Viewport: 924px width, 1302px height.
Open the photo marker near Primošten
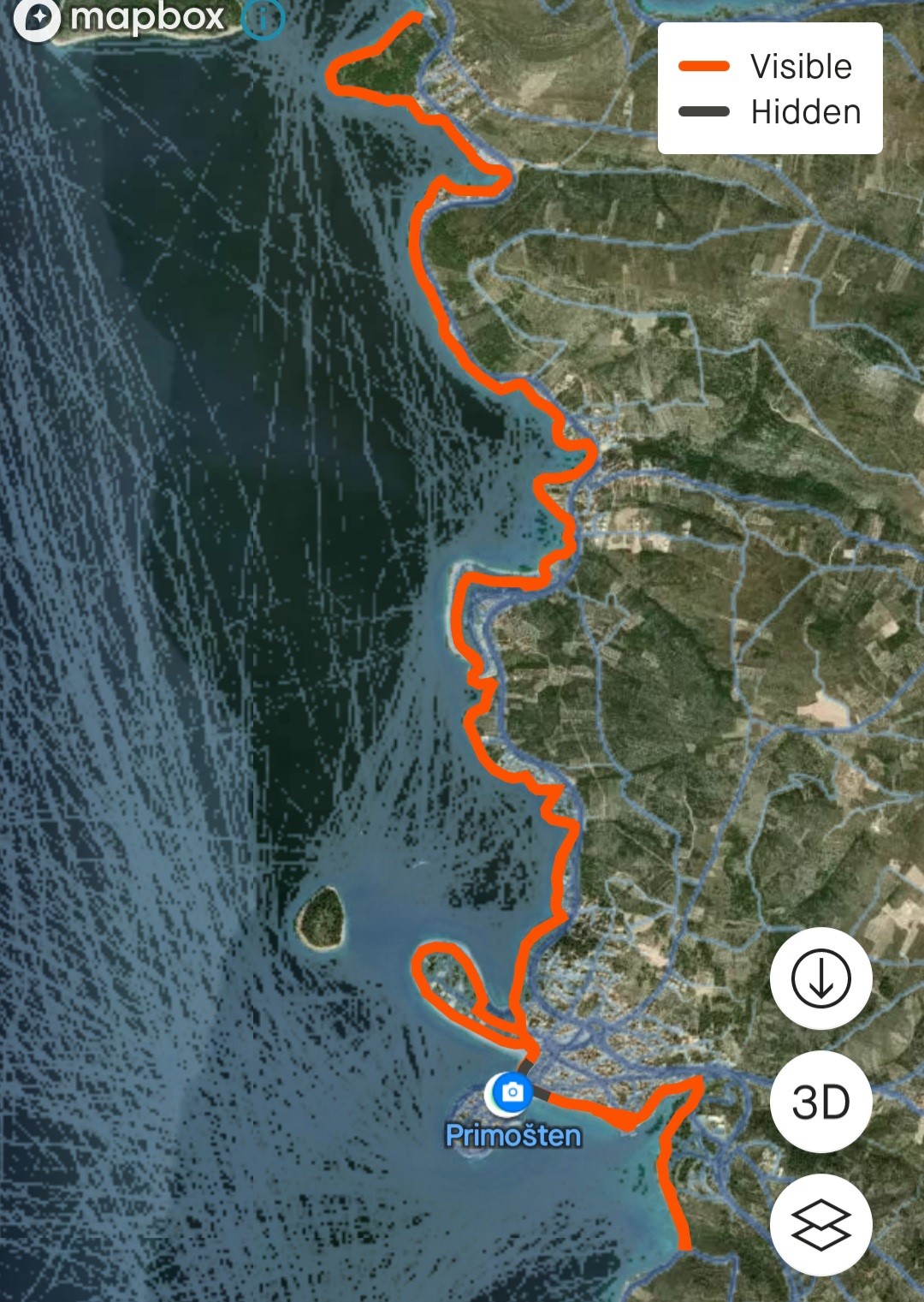point(512,1092)
